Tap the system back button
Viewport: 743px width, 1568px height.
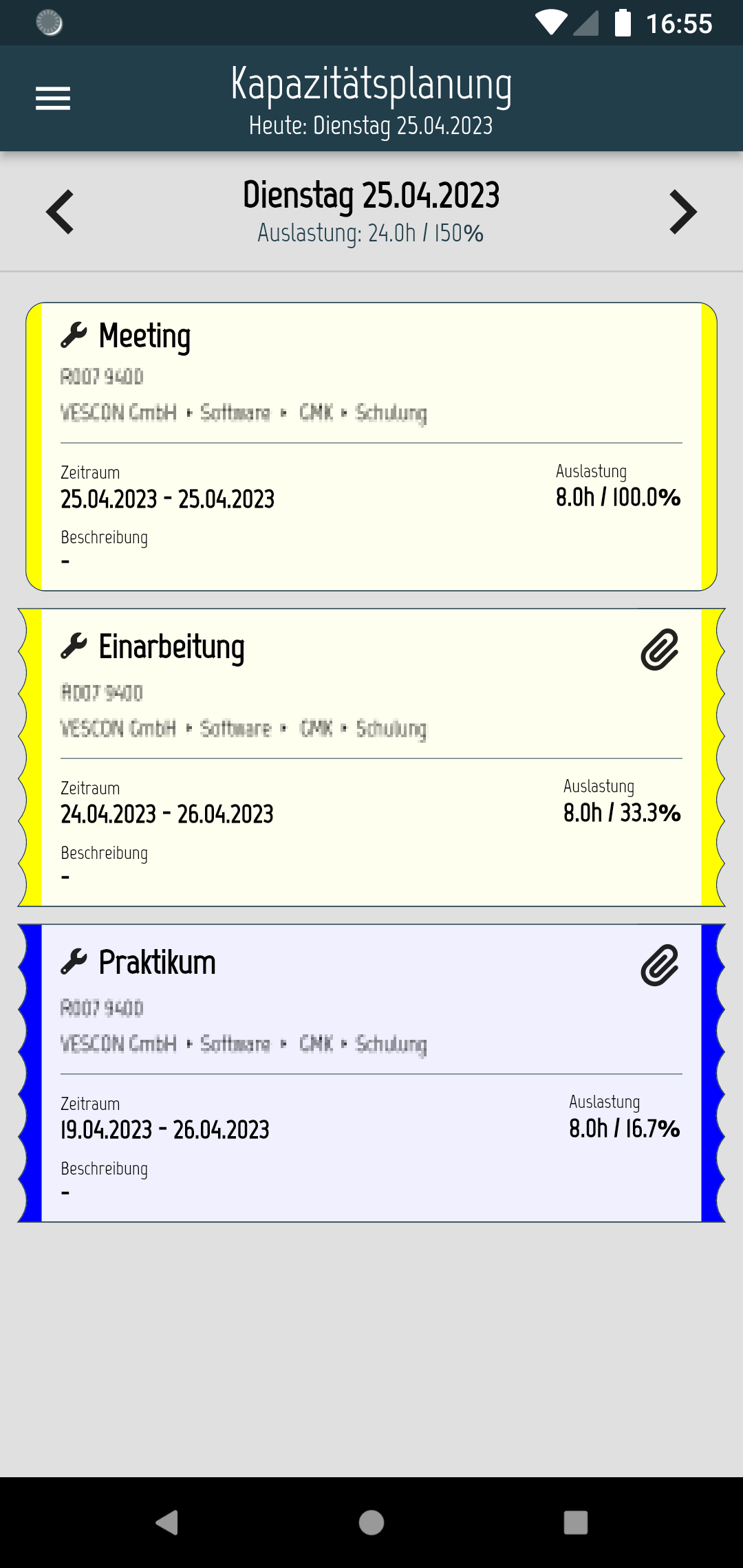(167, 1522)
